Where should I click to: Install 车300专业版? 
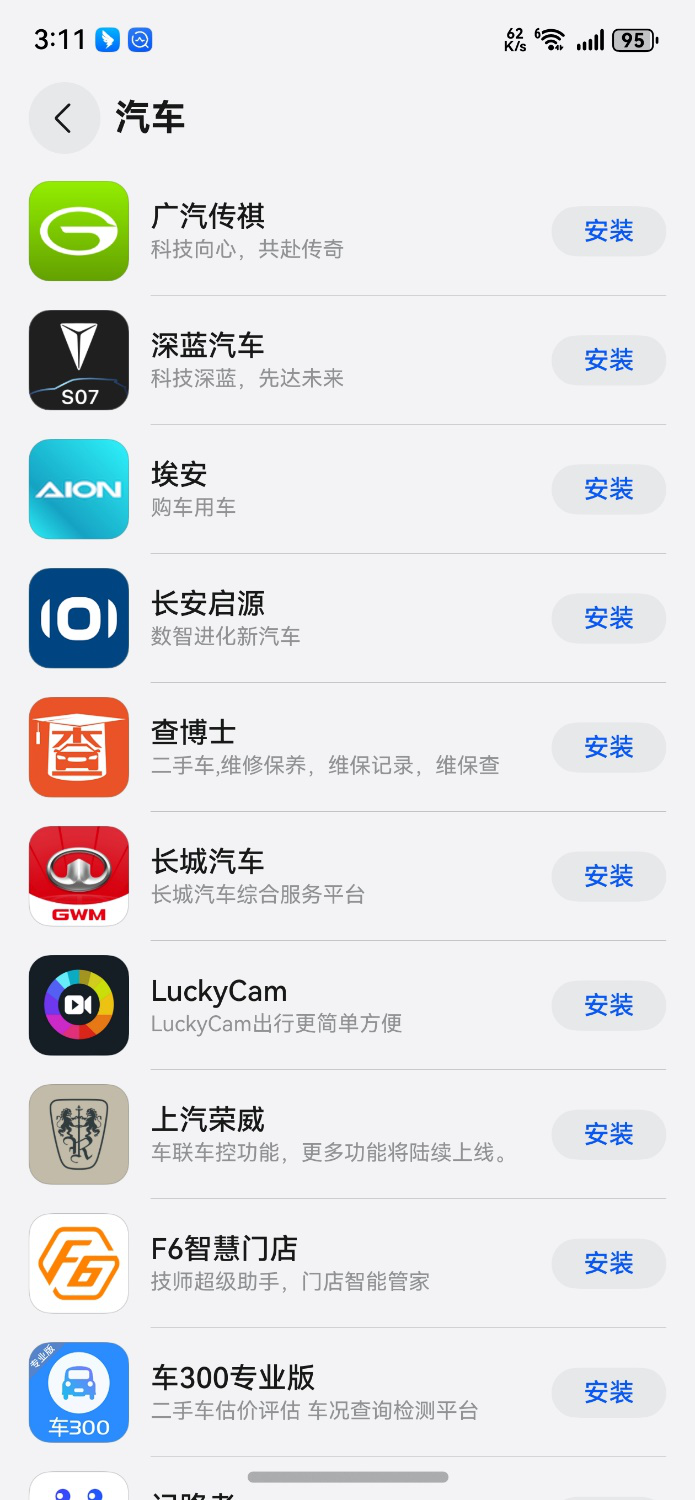pyautogui.click(x=608, y=1392)
